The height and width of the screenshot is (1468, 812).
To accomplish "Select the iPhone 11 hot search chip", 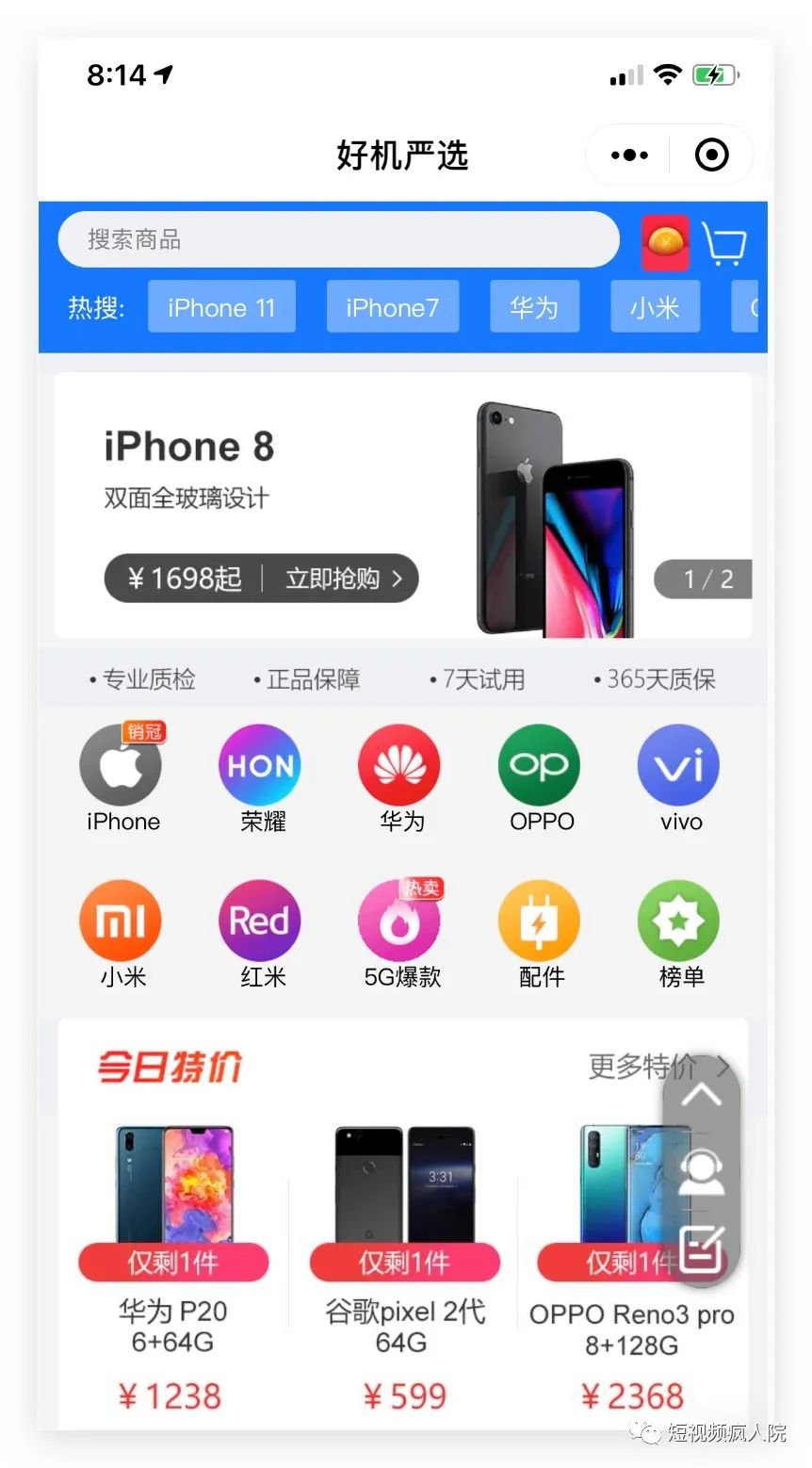I will tap(221, 307).
